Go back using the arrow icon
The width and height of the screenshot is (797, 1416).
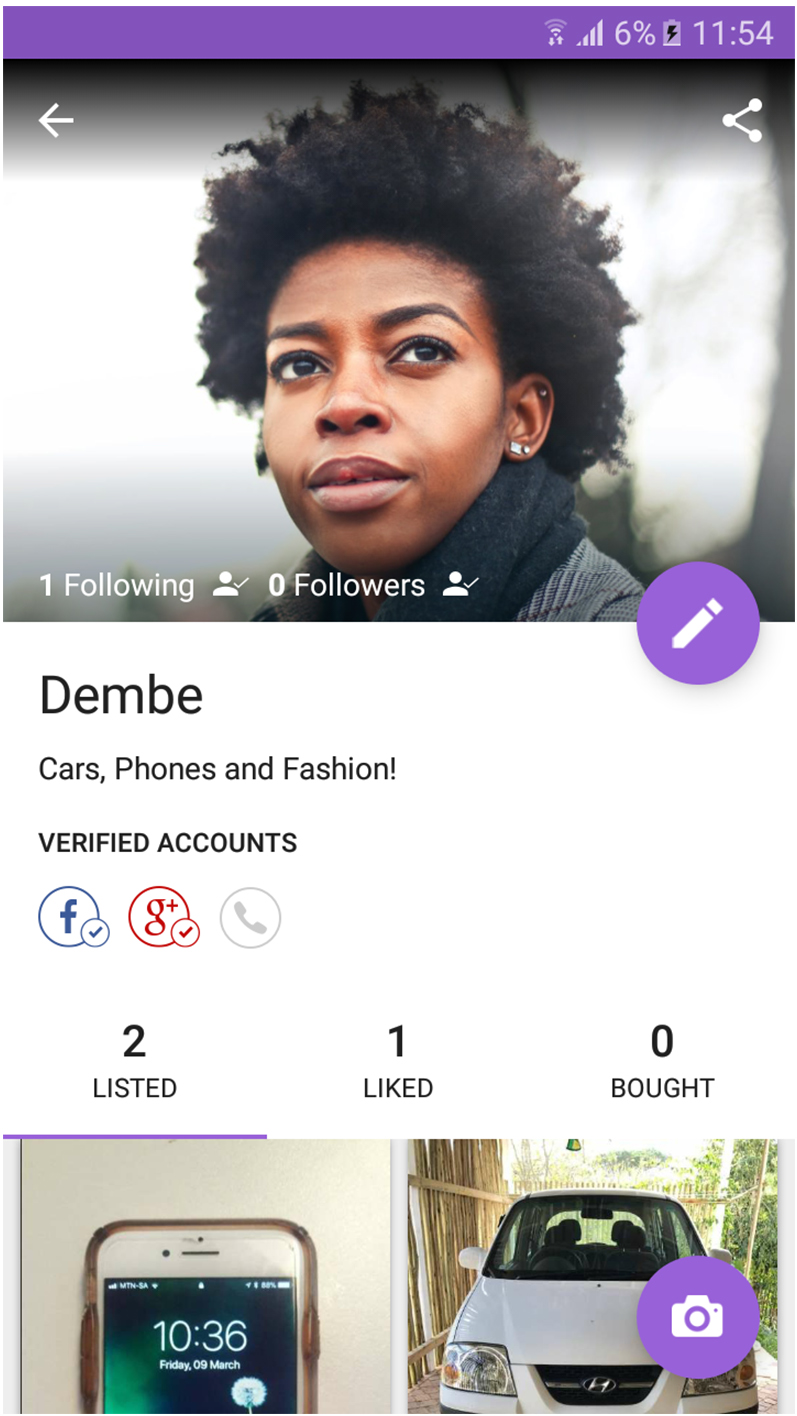pyautogui.click(x=56, y=121)
